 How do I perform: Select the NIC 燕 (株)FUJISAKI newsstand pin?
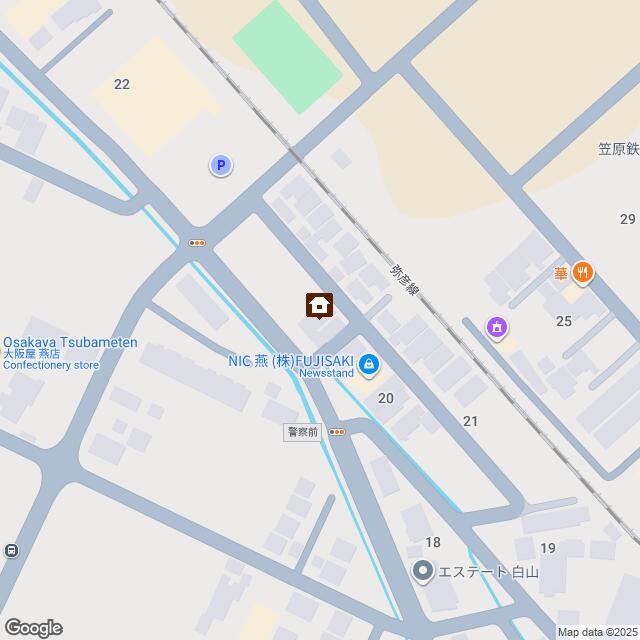pos(369,366)
